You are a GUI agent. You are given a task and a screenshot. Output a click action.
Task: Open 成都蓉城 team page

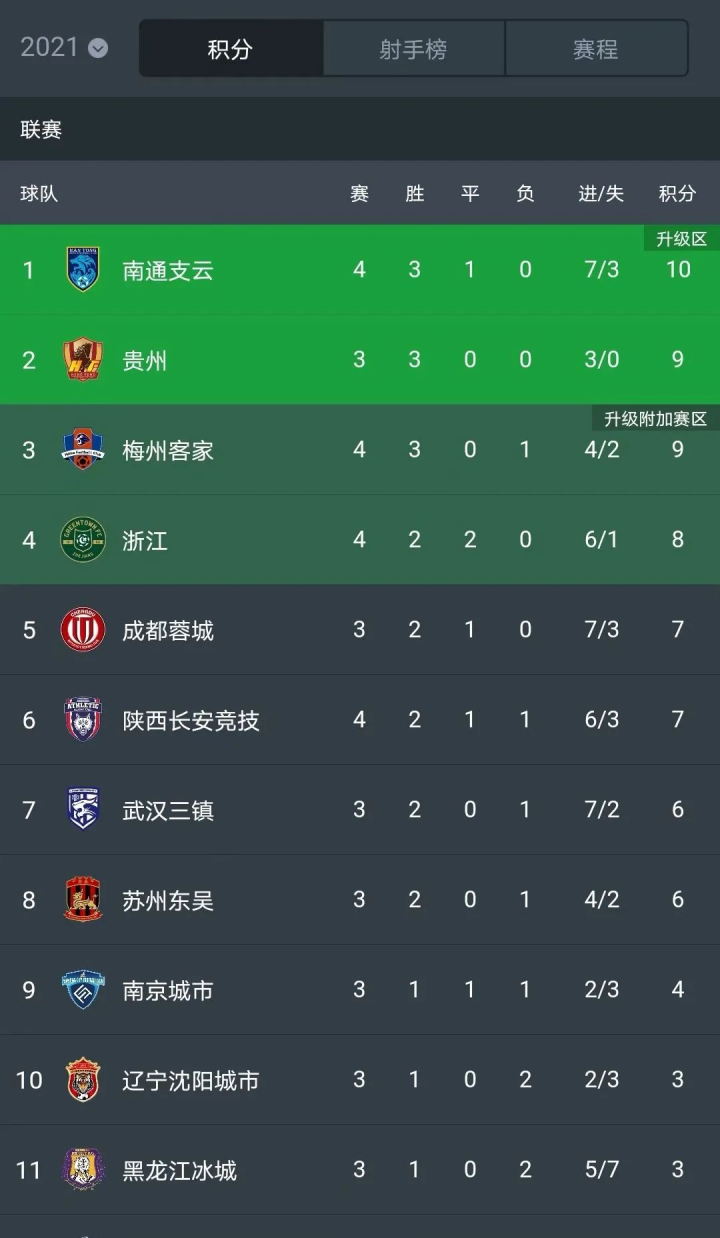coord(168,630)
